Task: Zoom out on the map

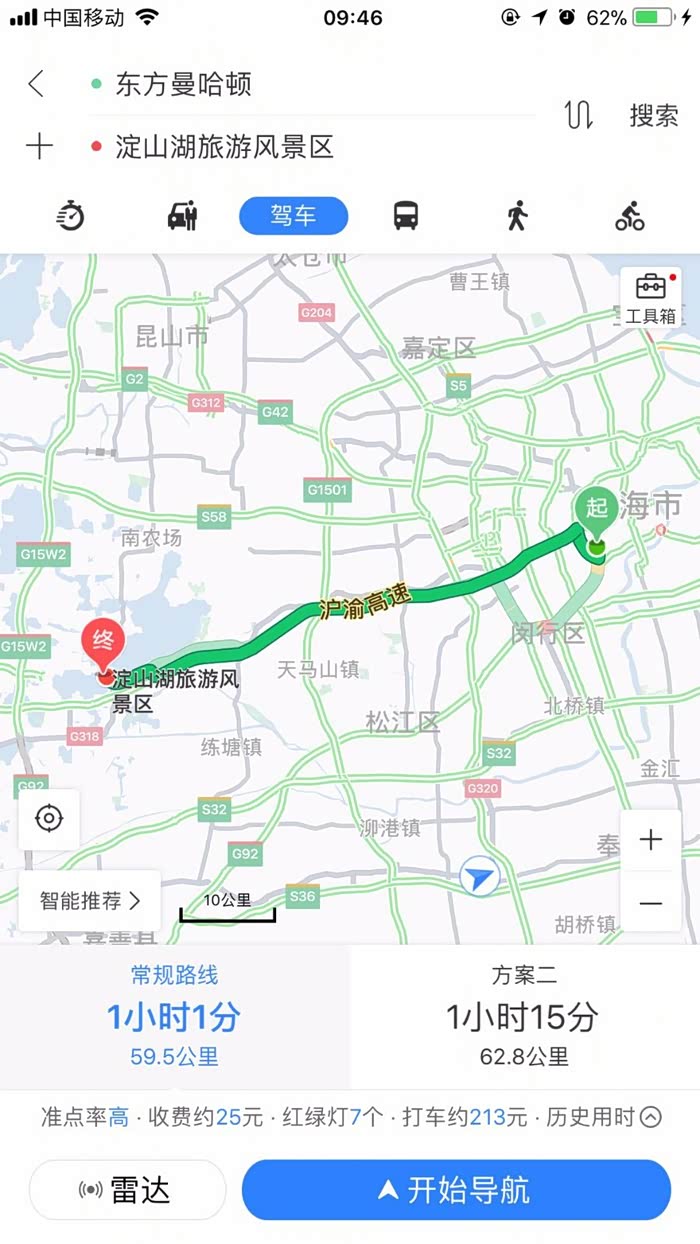Action: point(650,904)
